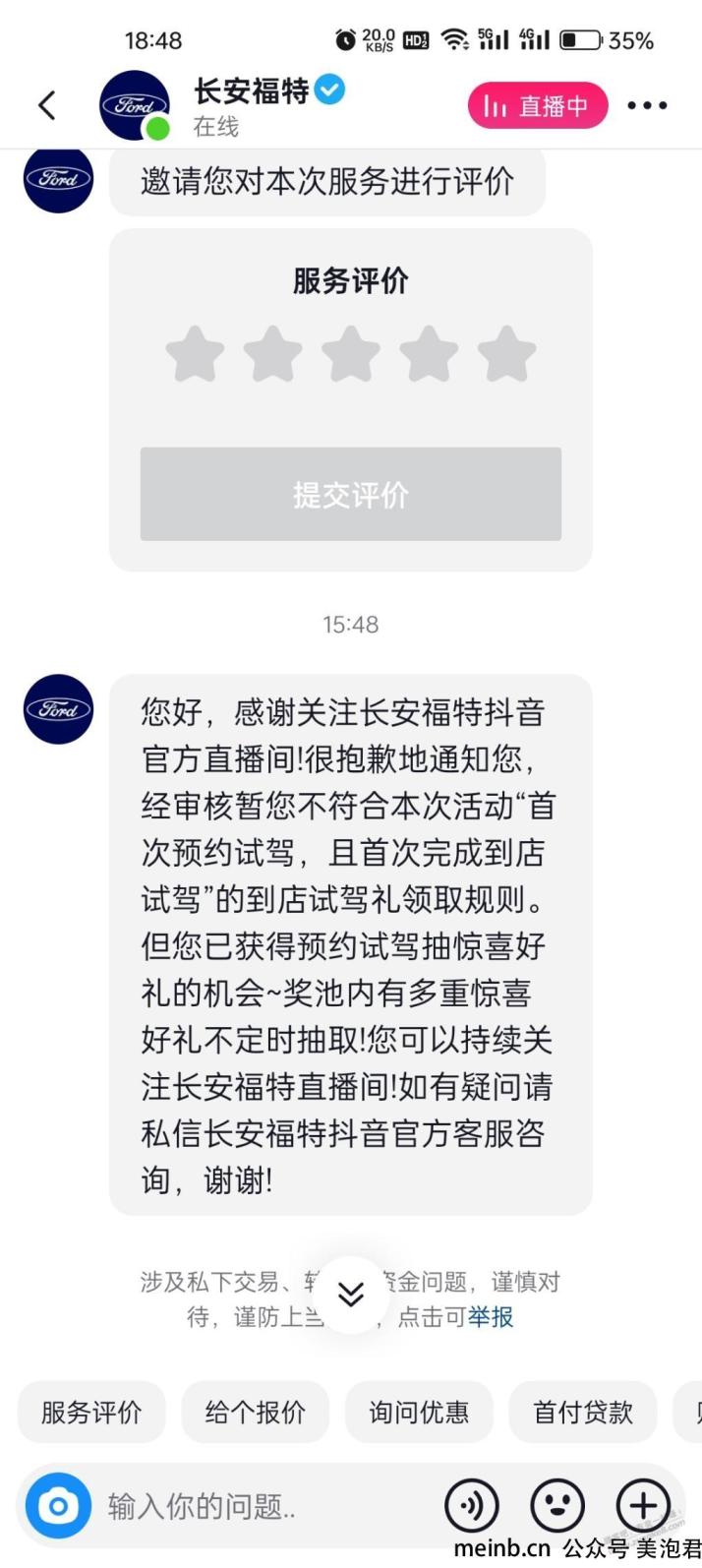
Task: Choose the 首付贷款 quick chip
Action: tap(583, 1413)
